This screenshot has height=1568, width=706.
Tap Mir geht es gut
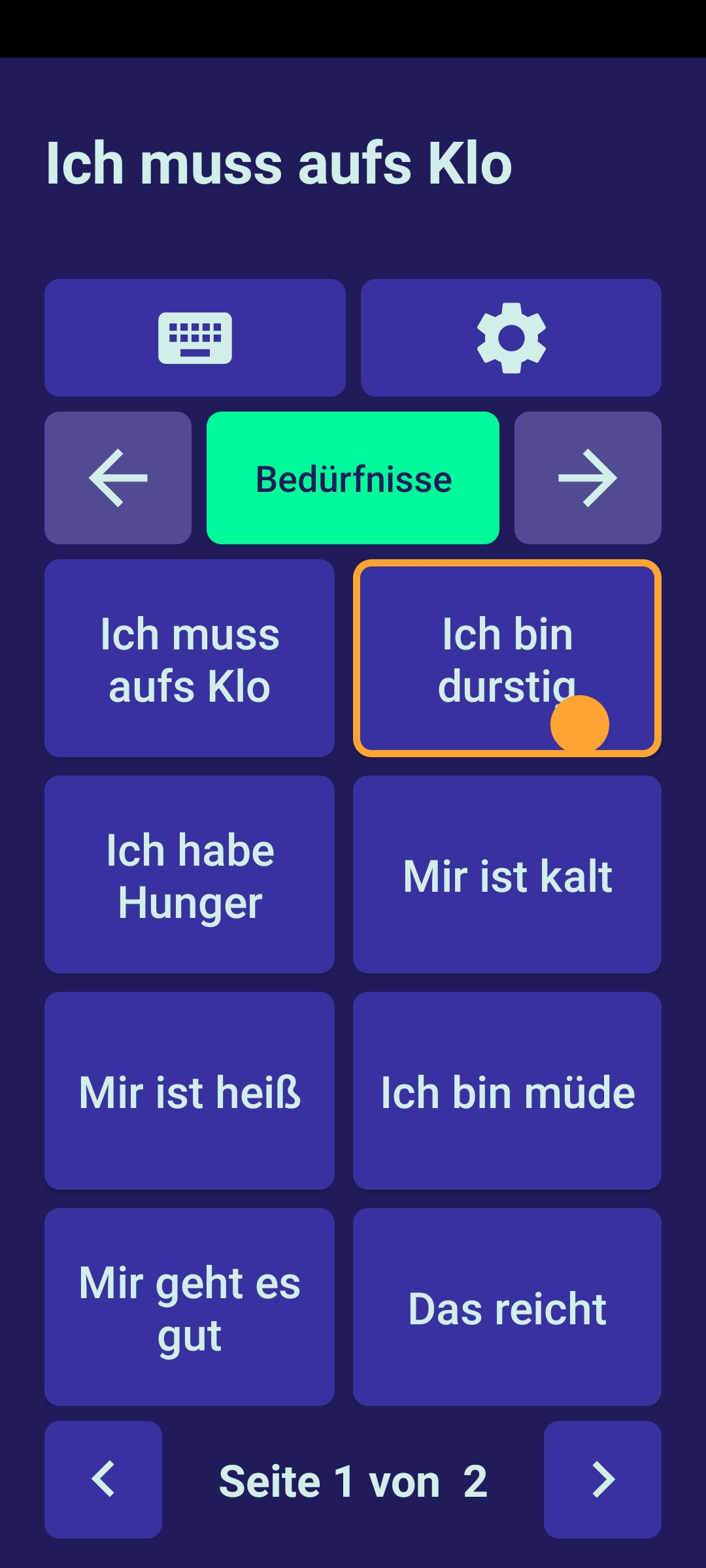pos(190,1307)
